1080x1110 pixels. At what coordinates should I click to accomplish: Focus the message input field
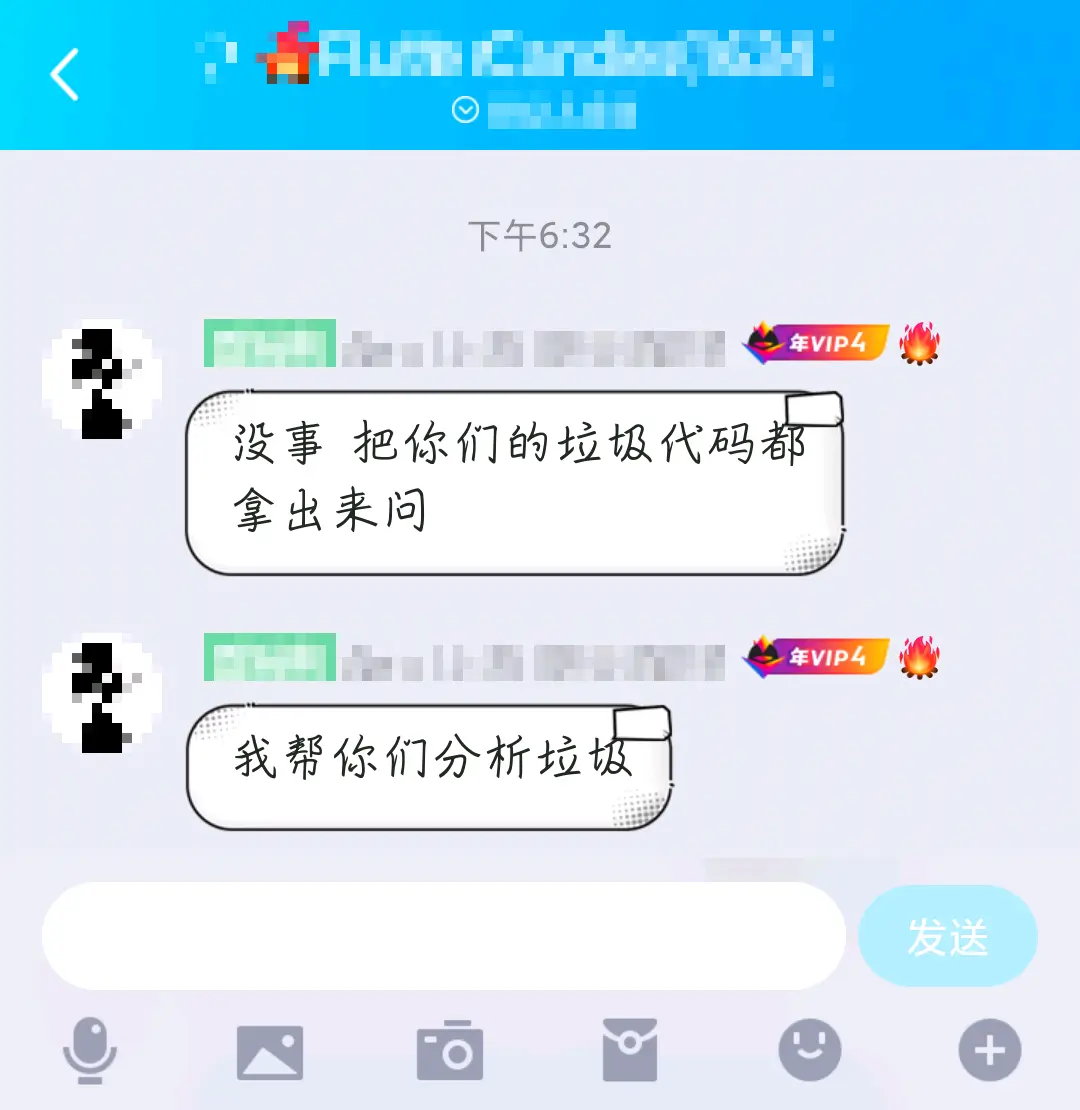443,936
